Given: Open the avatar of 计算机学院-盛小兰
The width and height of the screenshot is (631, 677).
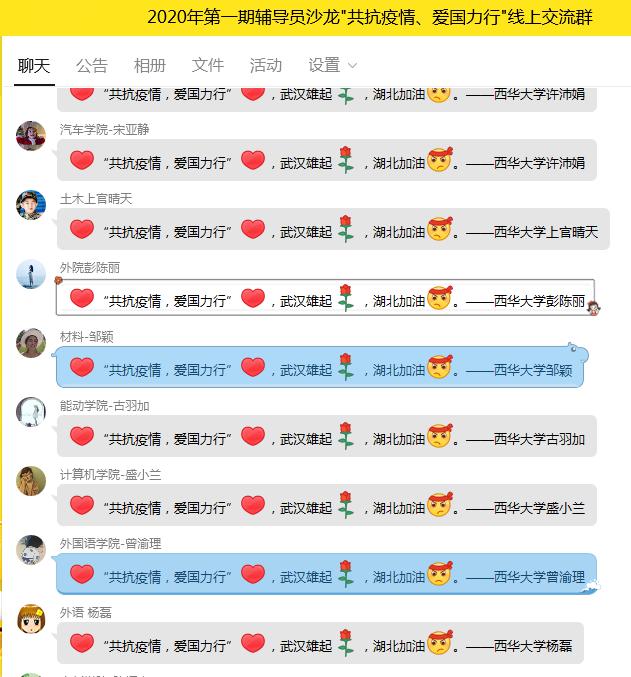Looking at the screenshot, I should point(31,481).
